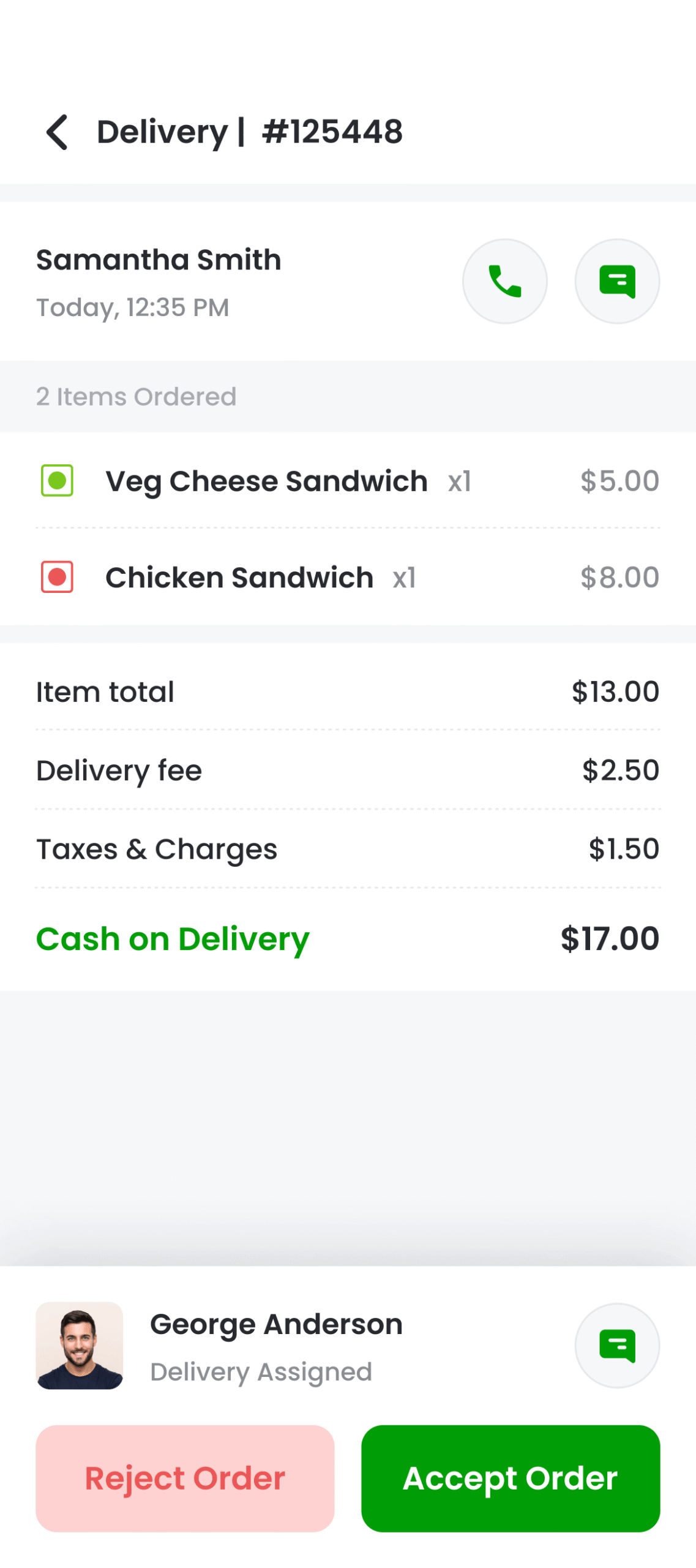Expand the Taxes & Charges breakdown
This screenshot has width=696, height=1568.
(156, 848)
